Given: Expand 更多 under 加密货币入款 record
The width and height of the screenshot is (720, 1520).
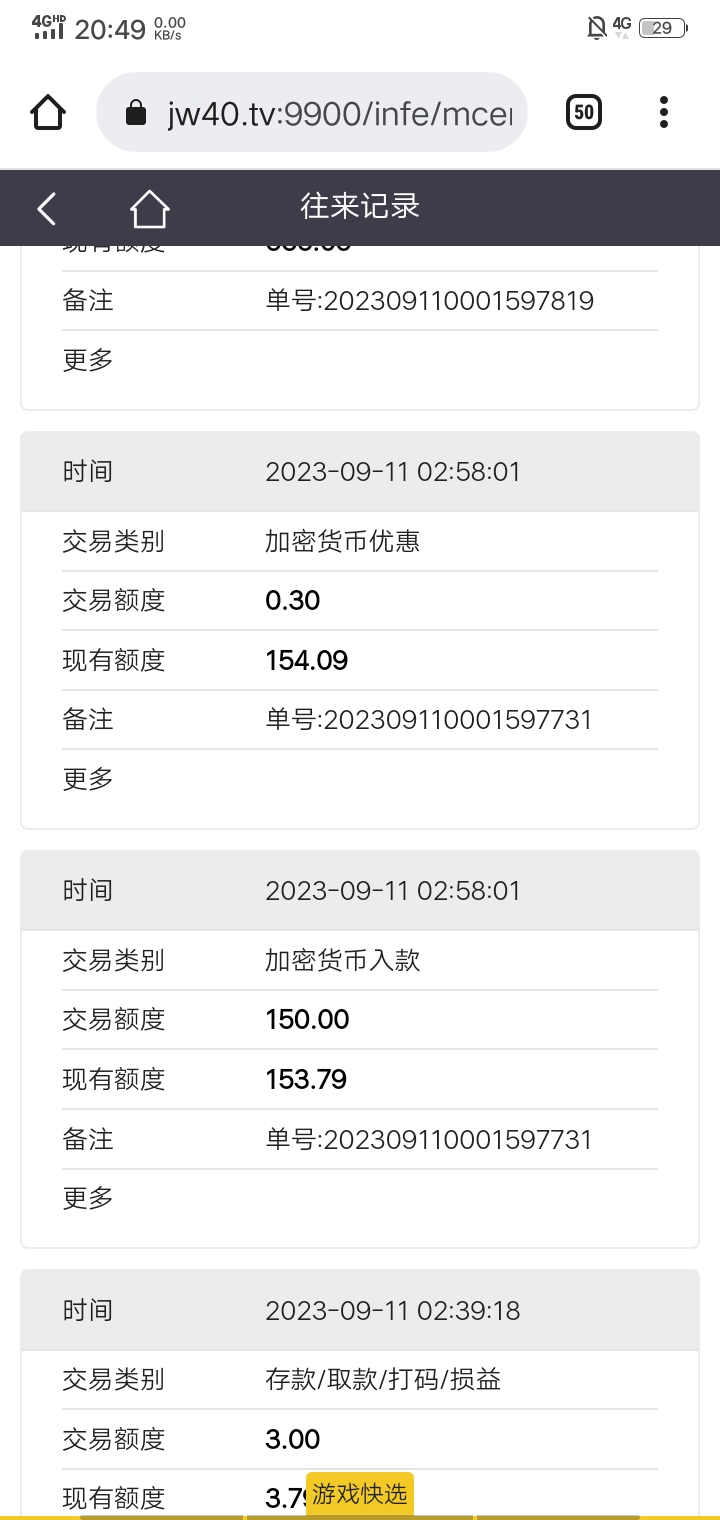Looking at the screenshot, I should point(88,1197).
